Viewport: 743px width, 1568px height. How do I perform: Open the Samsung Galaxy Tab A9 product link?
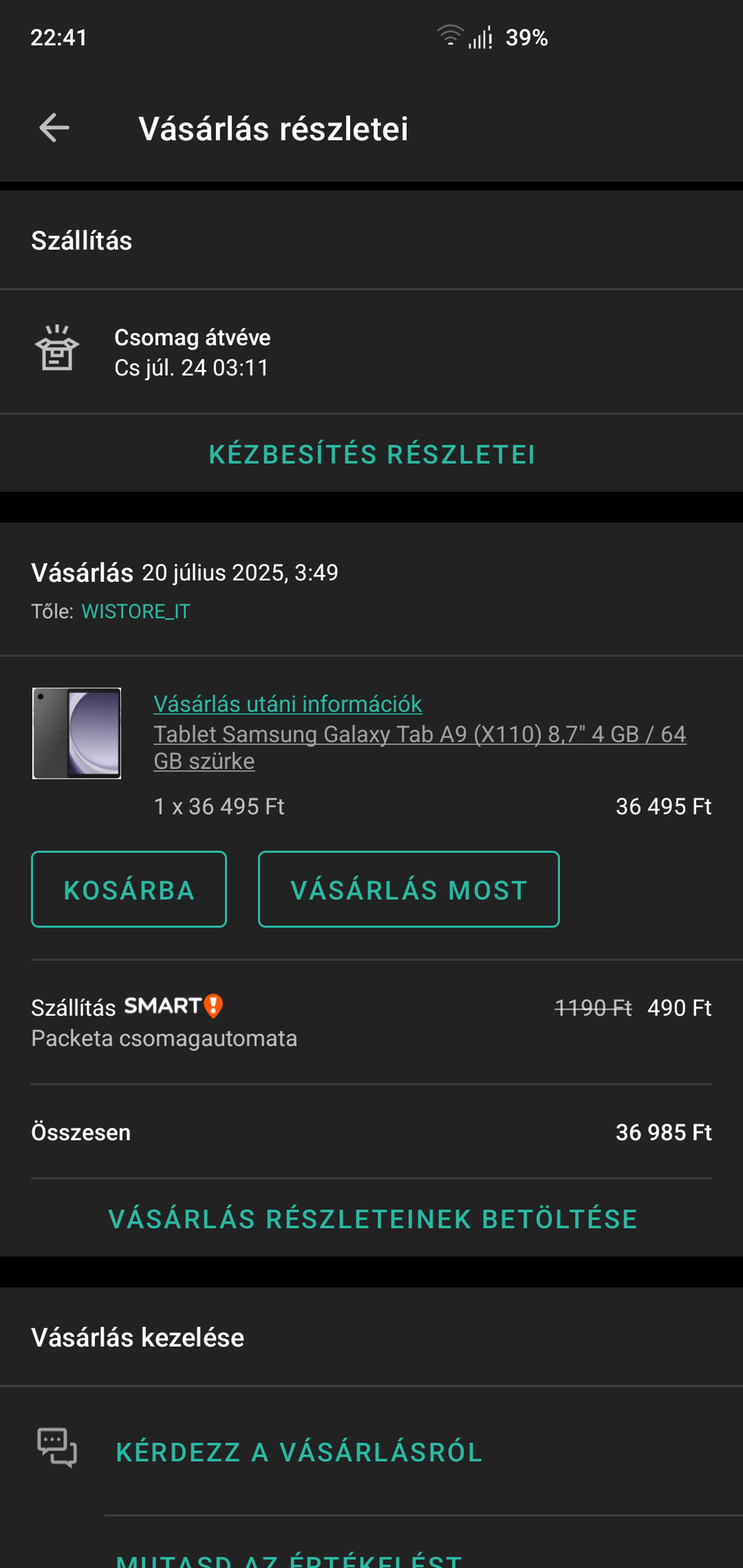pos(419,747)
